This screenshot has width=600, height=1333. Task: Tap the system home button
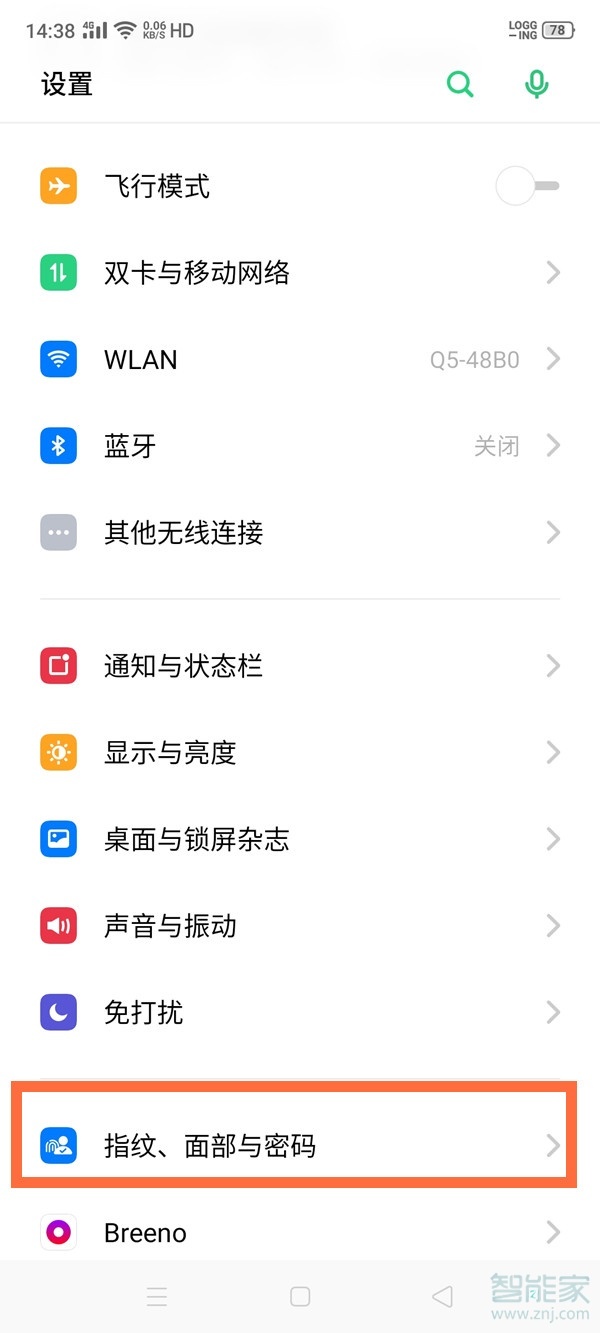pos(300,1297)
